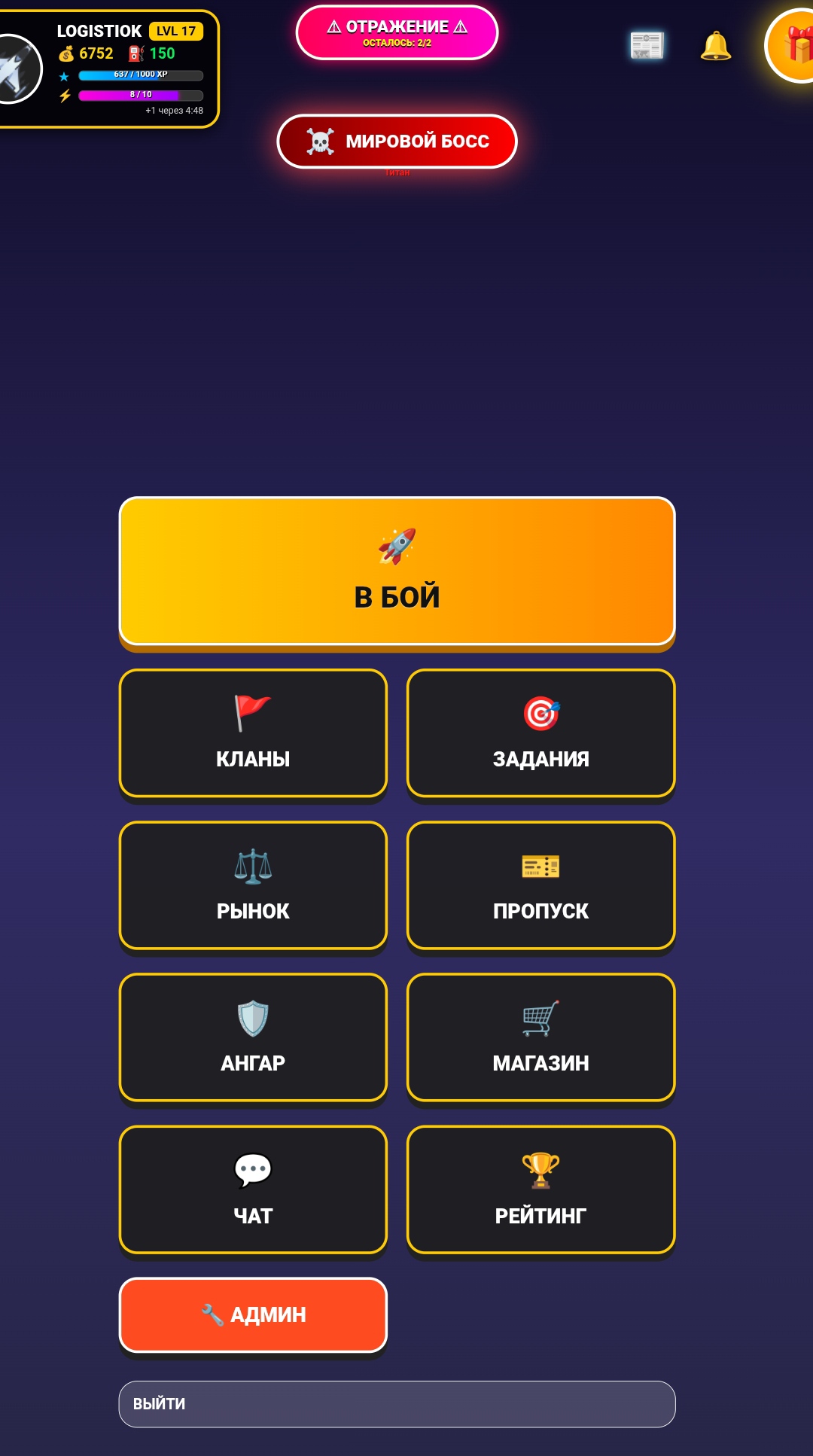Image resolution: width=813 pixels, height=1456 pixels.
Task: Open the АДМИН panel
Action: click(253, 1314)
